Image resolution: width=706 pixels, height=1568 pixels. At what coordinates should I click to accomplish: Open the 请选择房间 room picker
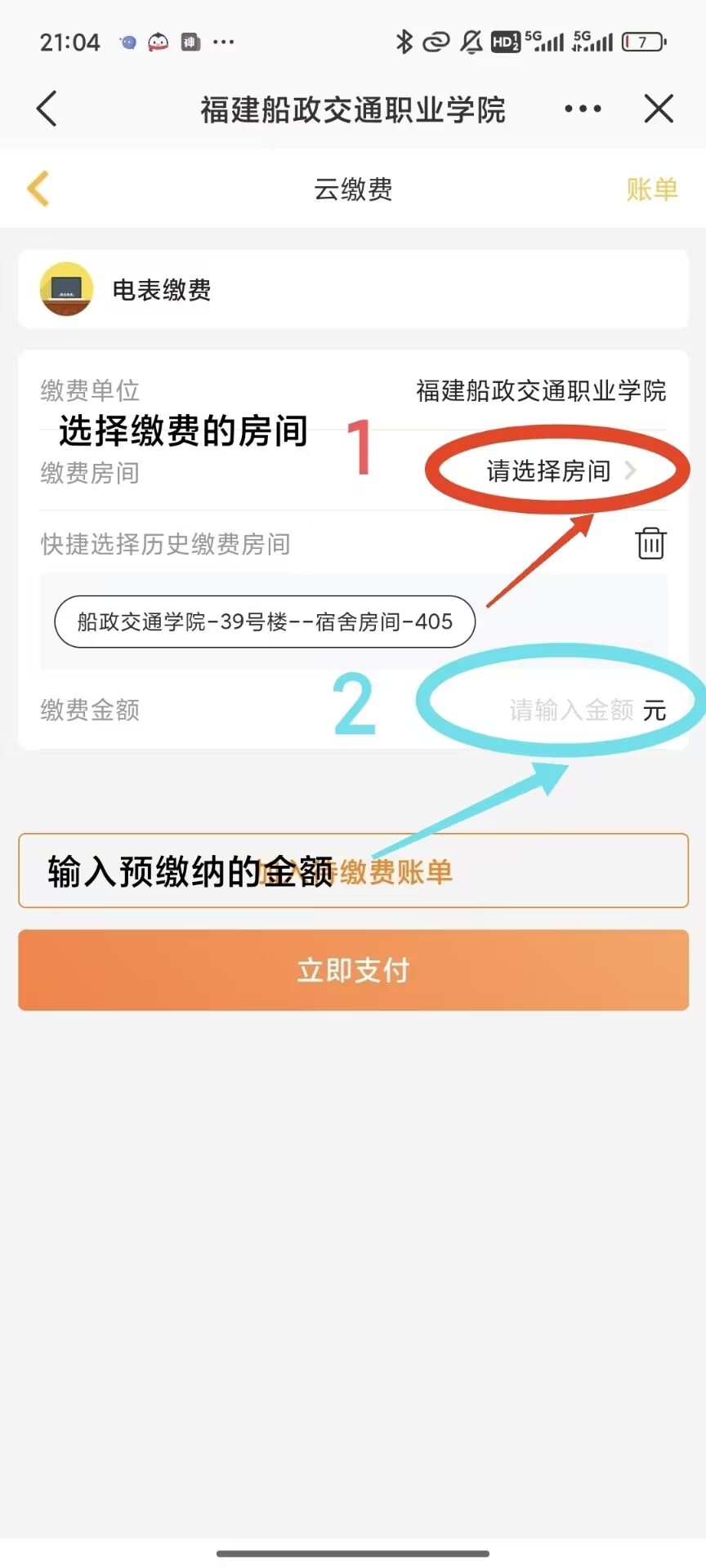[x=560, y=470]
